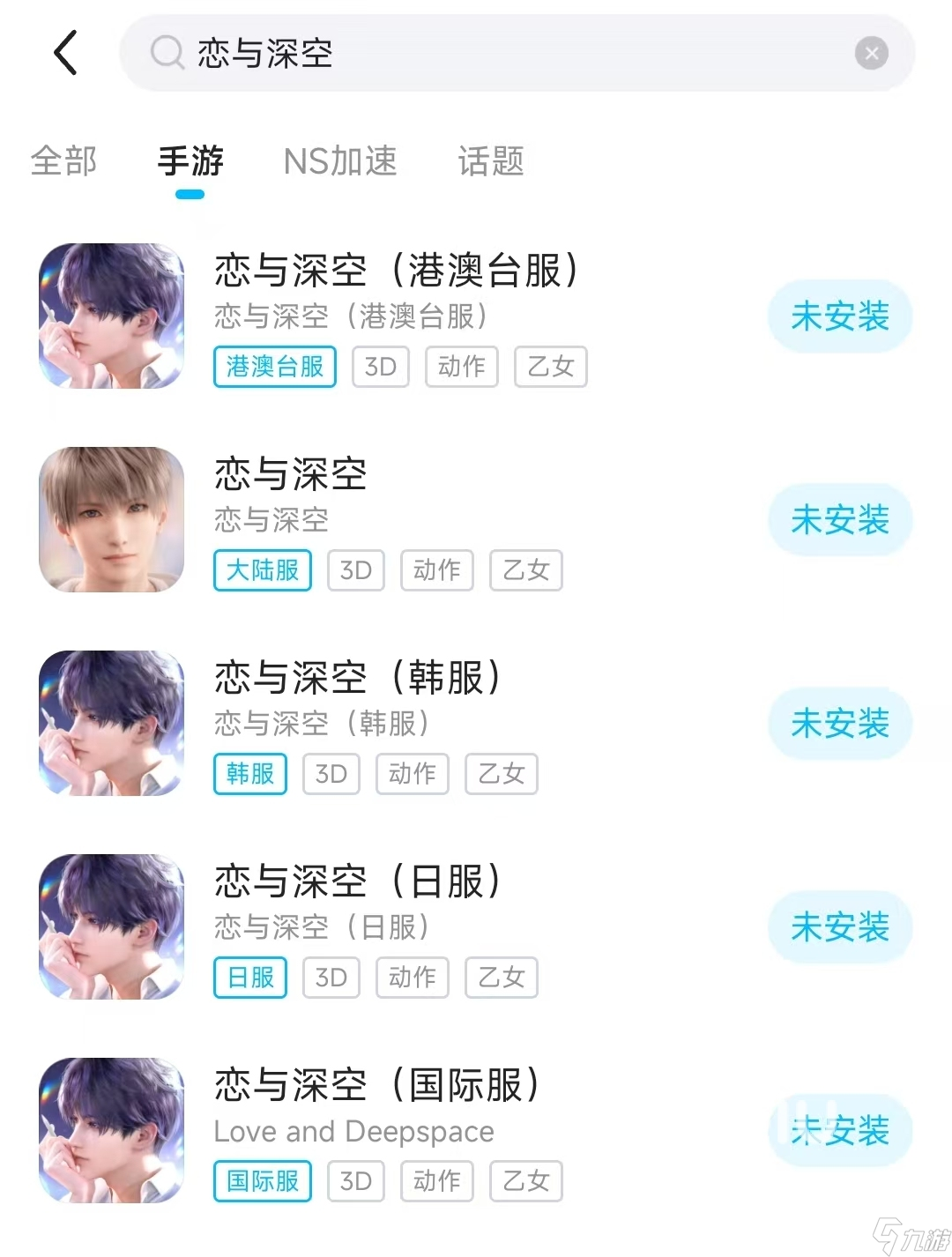The image size is (952, 1257).
Task: Select the 国际服 server tag
Action: [x=262, y=1181]
